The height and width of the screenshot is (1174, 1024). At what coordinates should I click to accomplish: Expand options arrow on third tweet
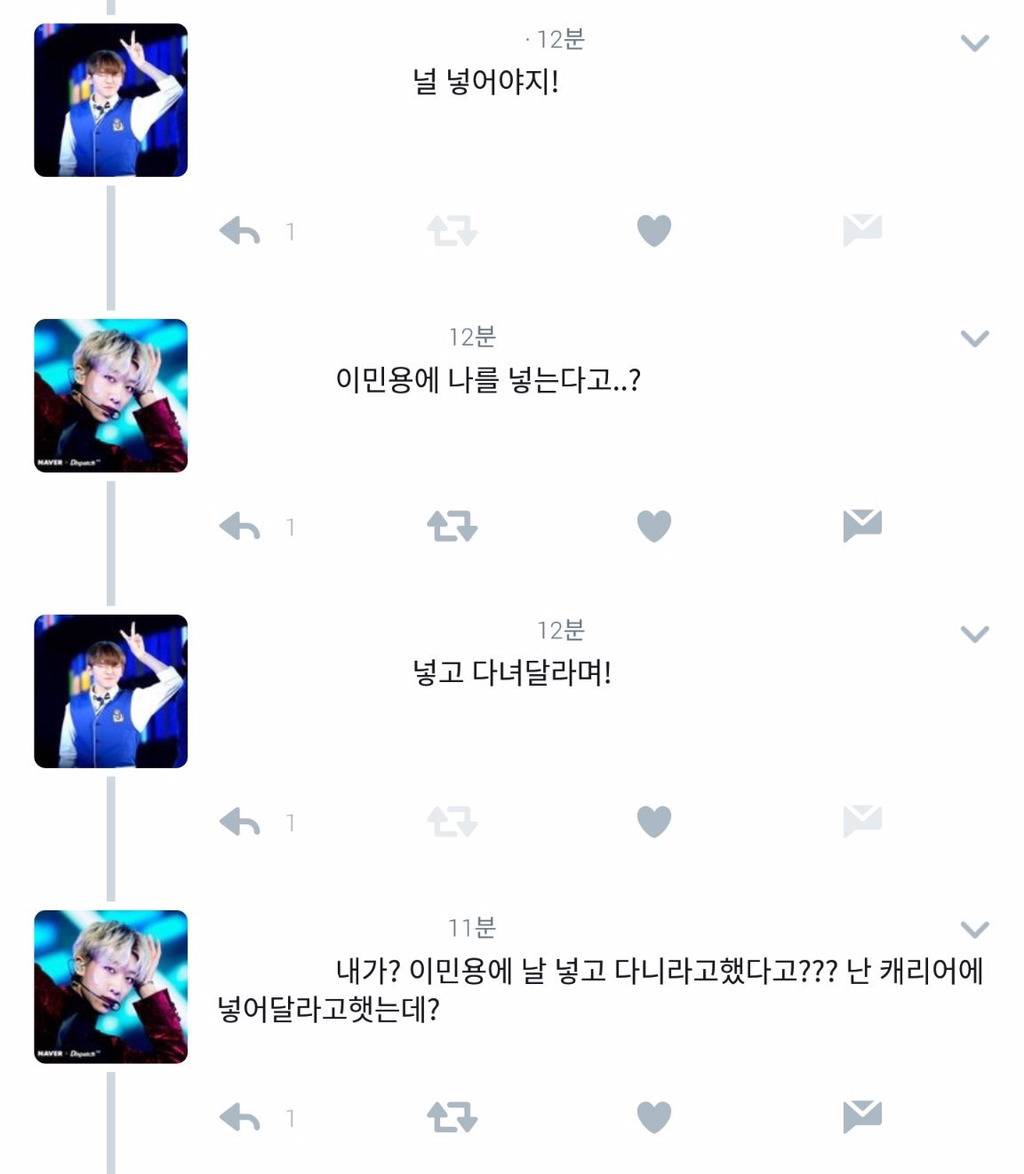coord(977,633)
